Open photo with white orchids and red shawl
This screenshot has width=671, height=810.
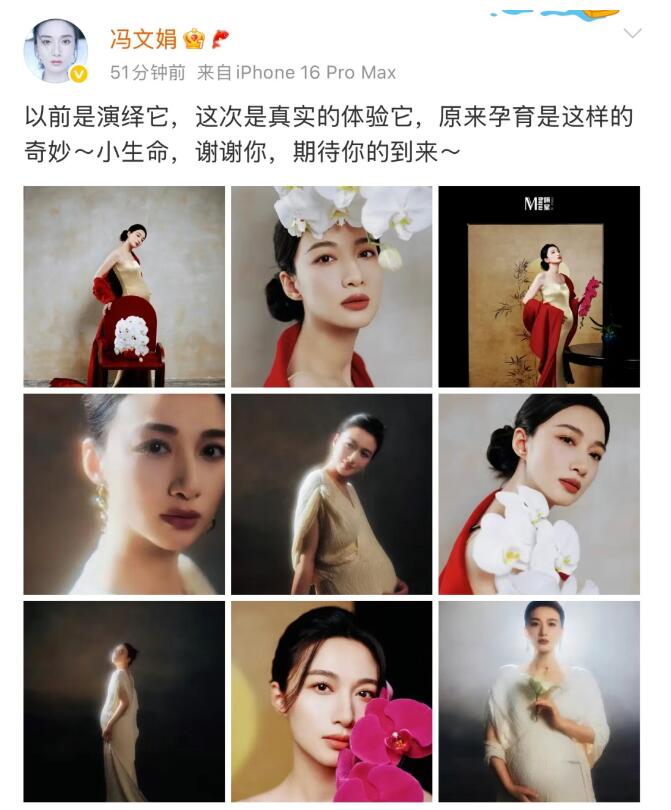[539, 494]
